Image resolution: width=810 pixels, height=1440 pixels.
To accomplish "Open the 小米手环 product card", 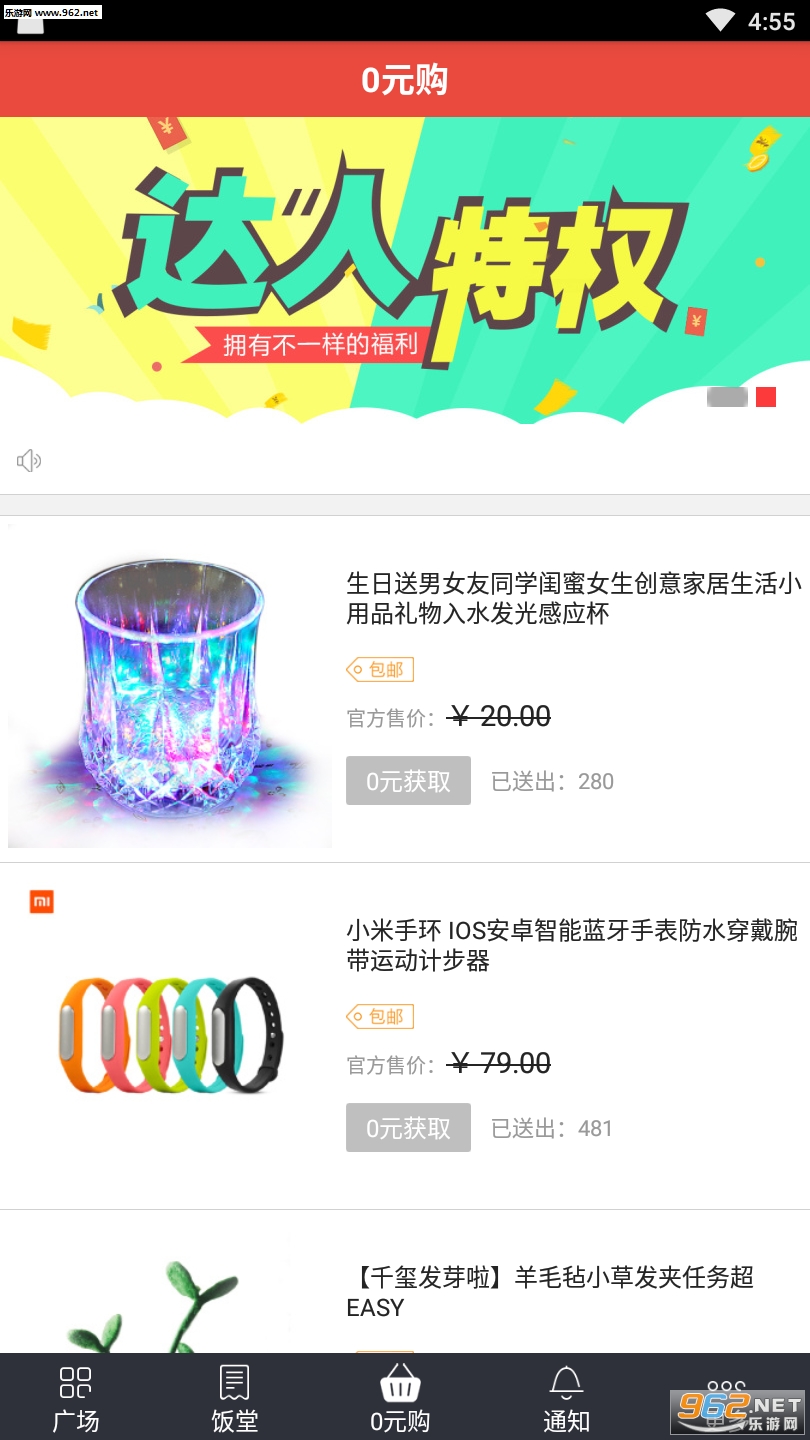I will (x=572, y=945).
